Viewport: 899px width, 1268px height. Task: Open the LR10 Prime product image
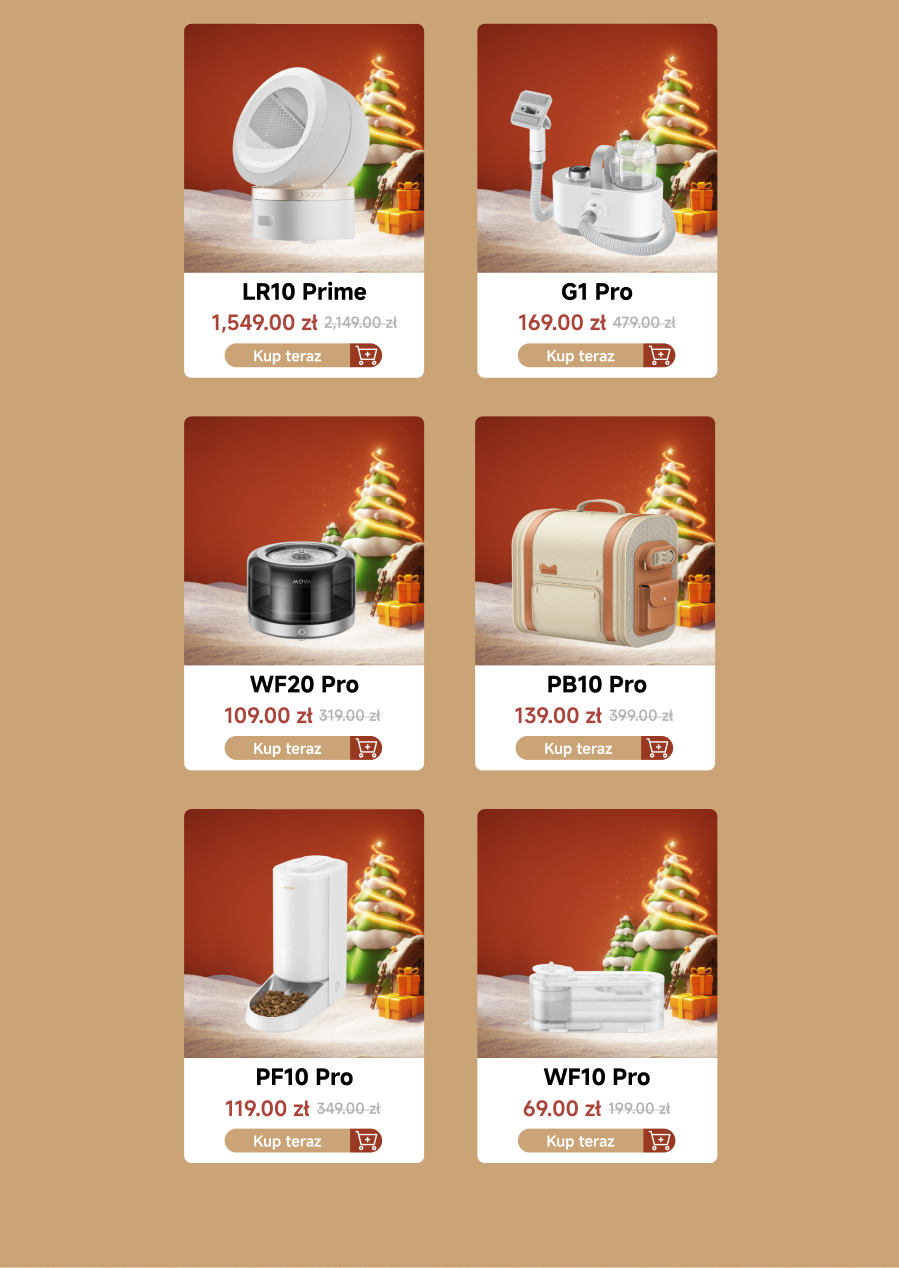pyautogui.click(x=303, y=148)
